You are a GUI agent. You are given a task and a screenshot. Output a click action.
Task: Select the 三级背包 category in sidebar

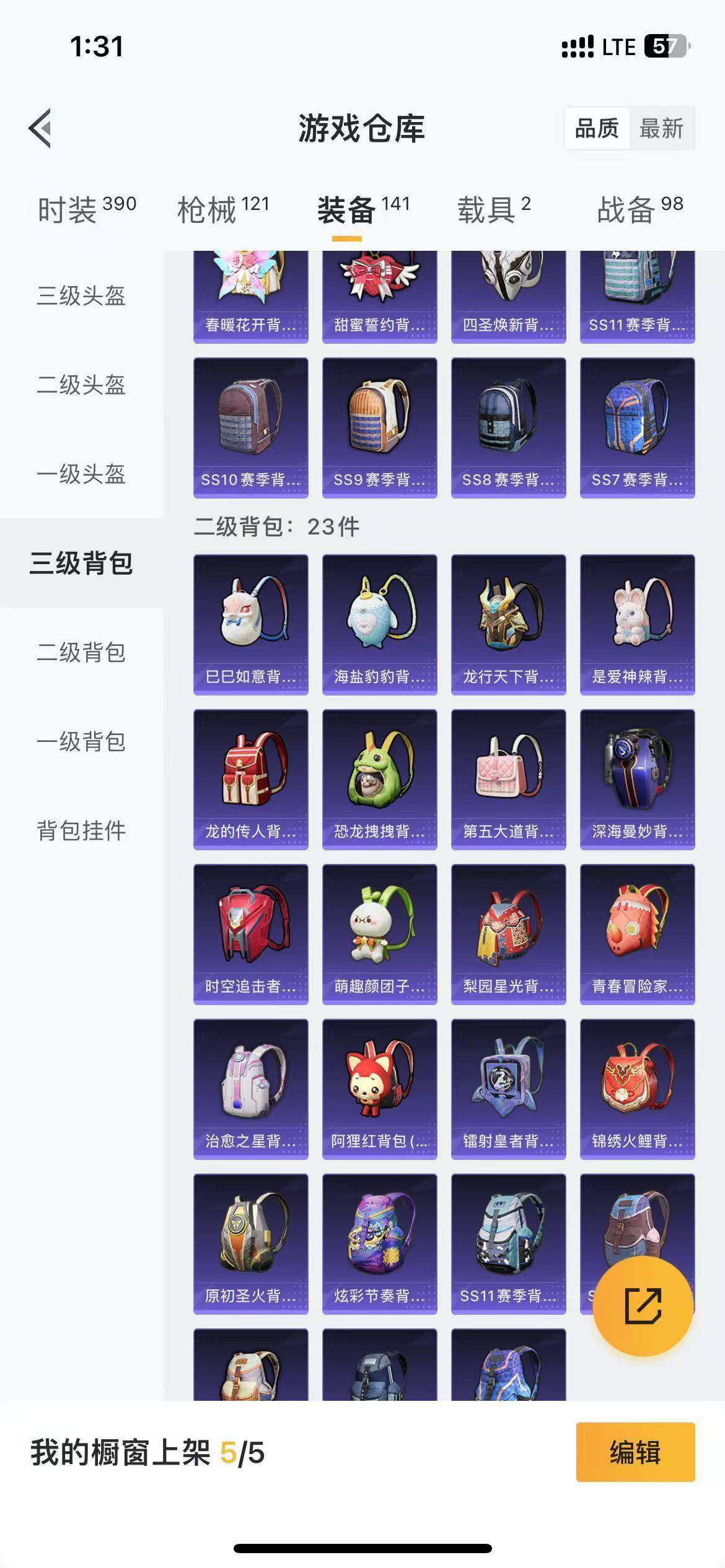coord(81,564)
